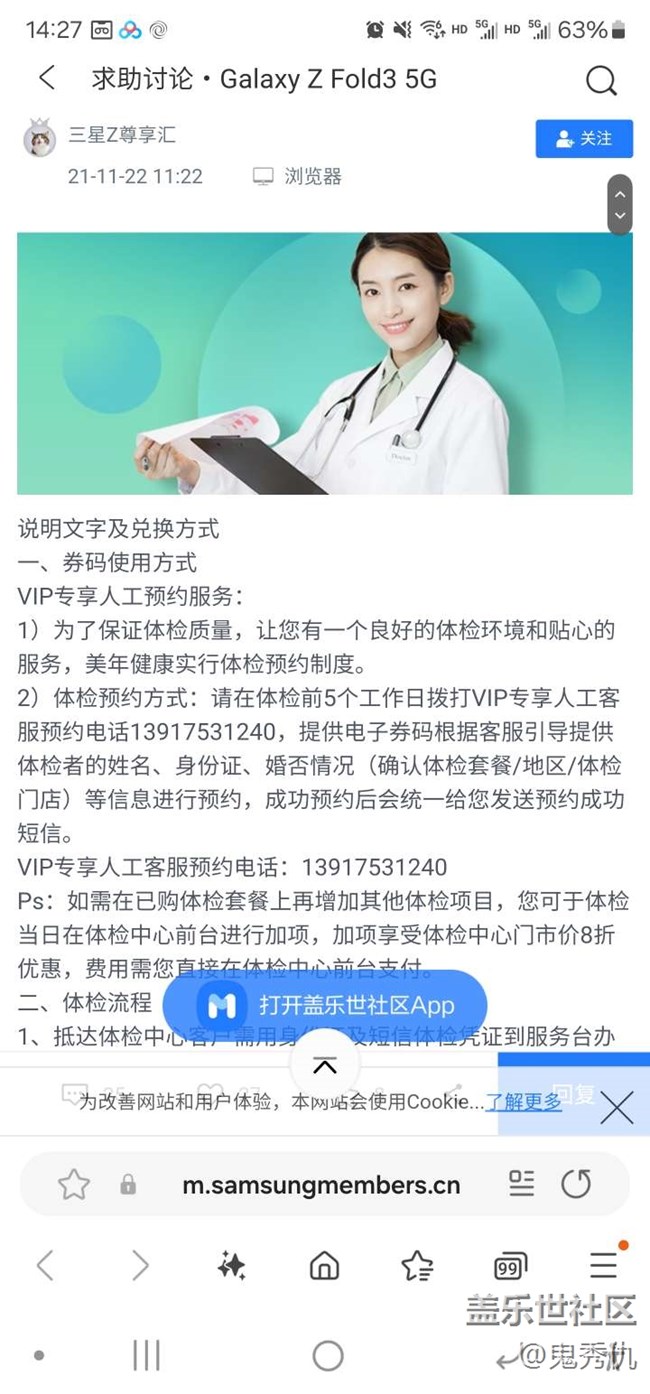Viewport: 650px width, 1394px height.
Task: Tap the 回复 reply button
Action: pyautogui.click(x=573, y=1092)
